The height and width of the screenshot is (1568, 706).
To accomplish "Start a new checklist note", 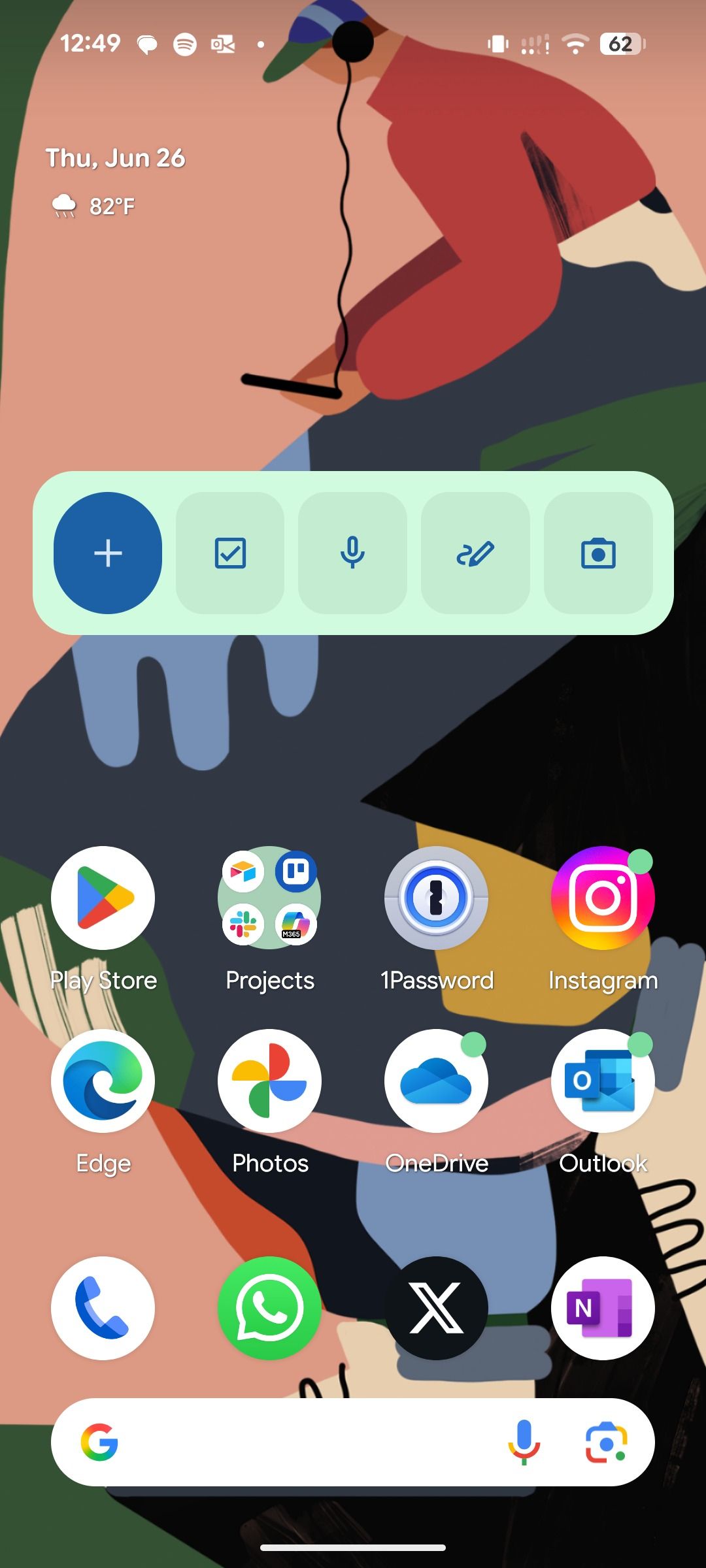I will 230,553.
